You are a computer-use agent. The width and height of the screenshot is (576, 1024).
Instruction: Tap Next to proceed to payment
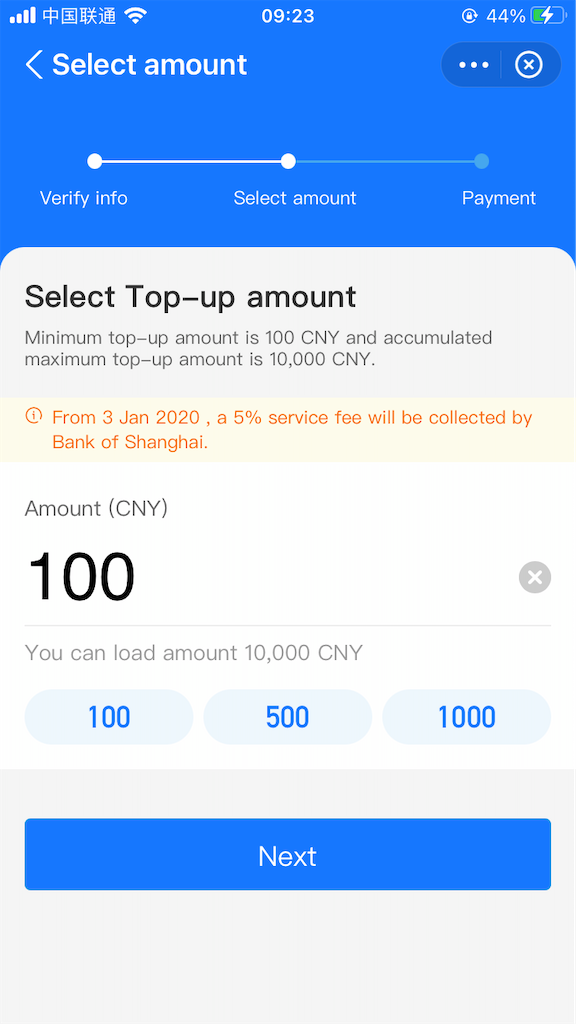[x=287, y=854]
